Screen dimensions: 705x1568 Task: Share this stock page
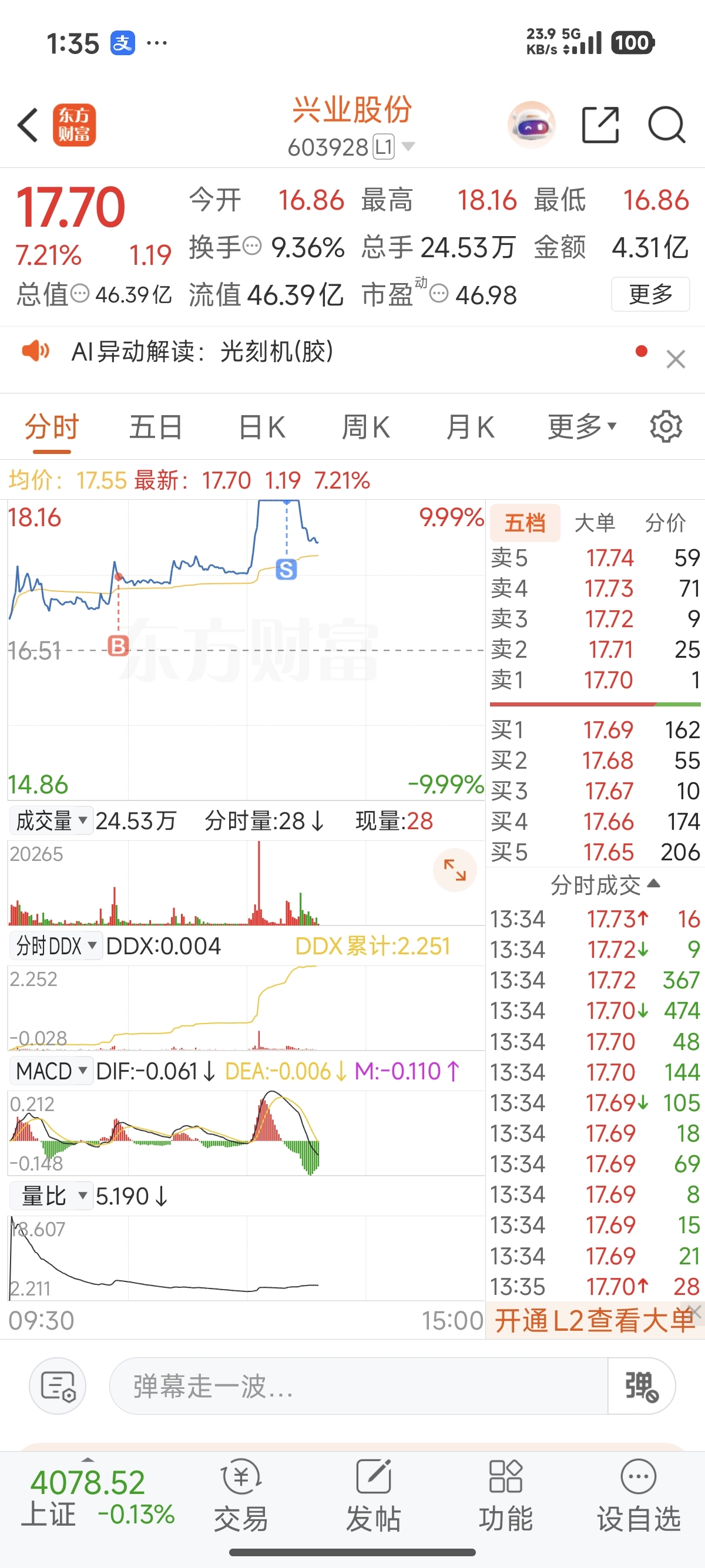point(600,126)
